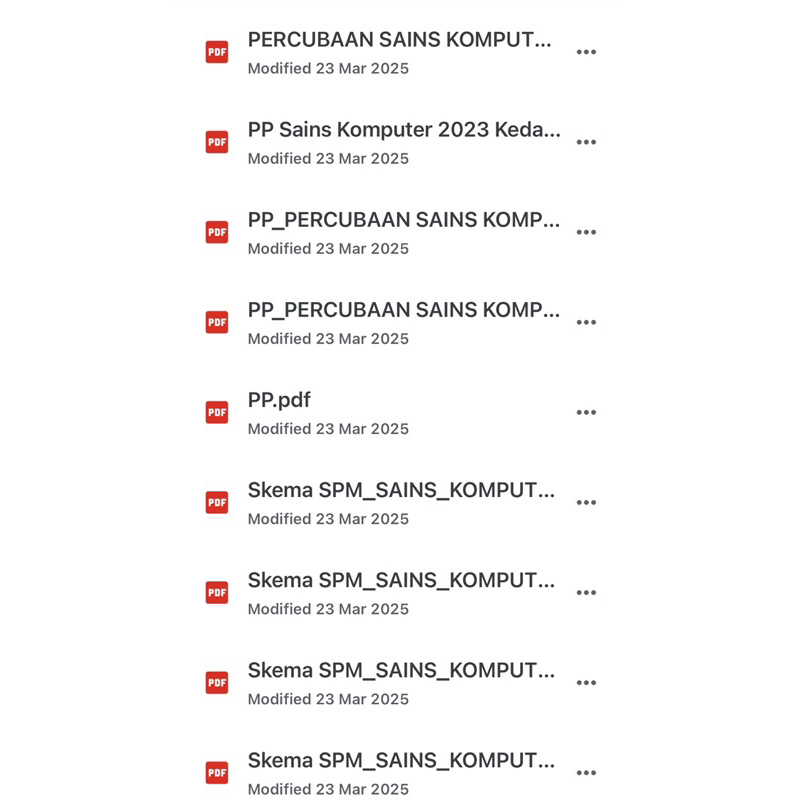This screenshot has width=800, height=800.
Task: Open overflow menu for PP Sains Komputer 2023
Action: coord(586,142)
